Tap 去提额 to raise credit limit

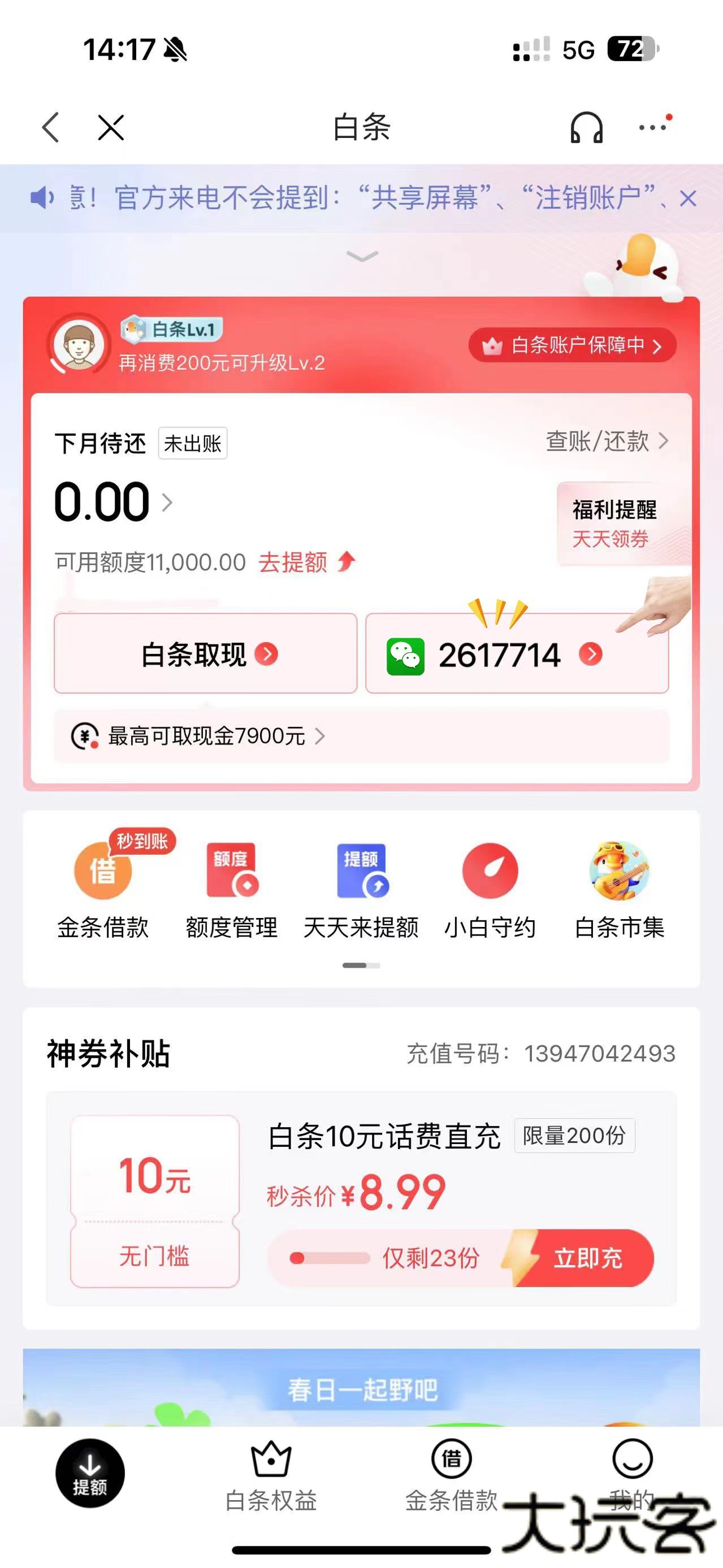click(306, 562)
